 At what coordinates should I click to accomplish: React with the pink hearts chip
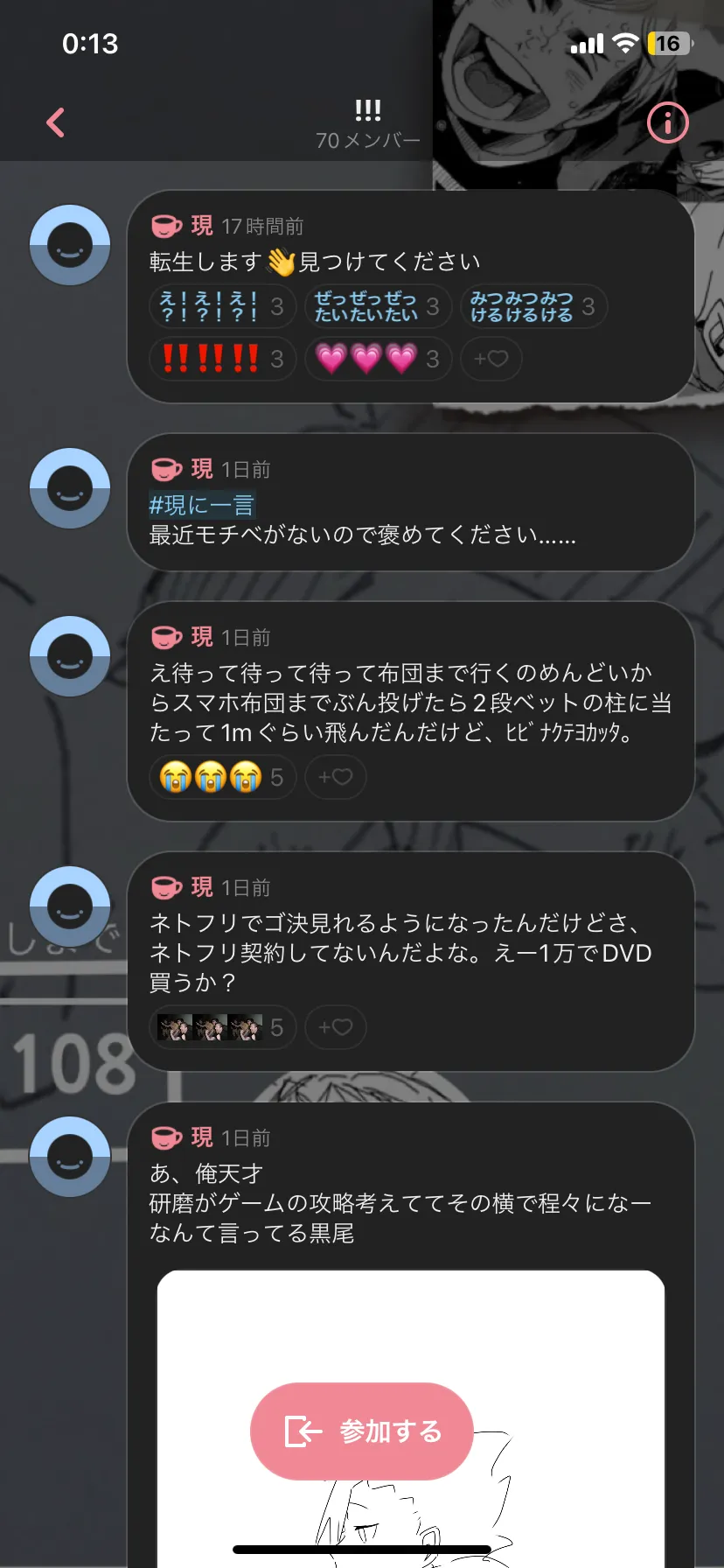click(378, 359)
